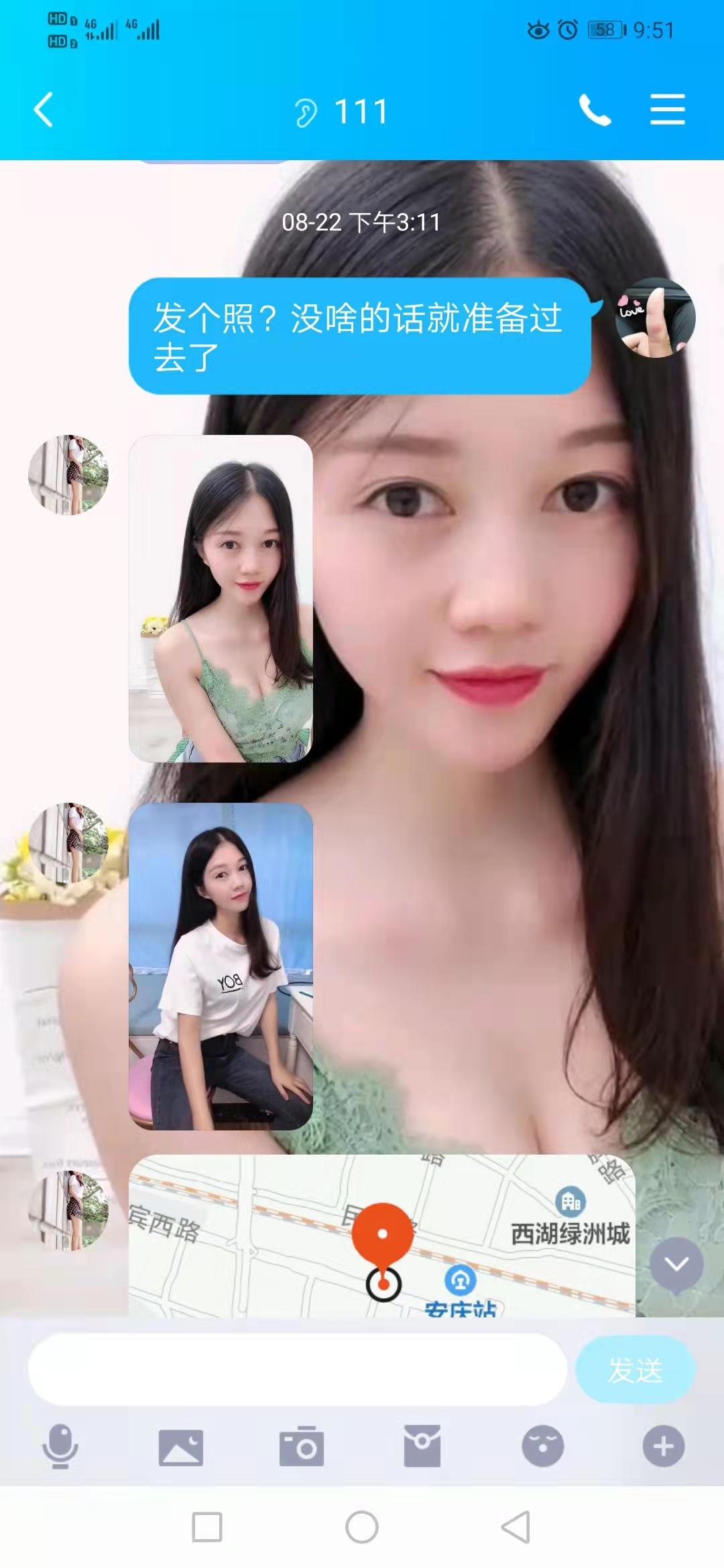This screenshot has height=1568, width=724.
Task: Start a voice call with 111
Action: (x=595, y=110)
